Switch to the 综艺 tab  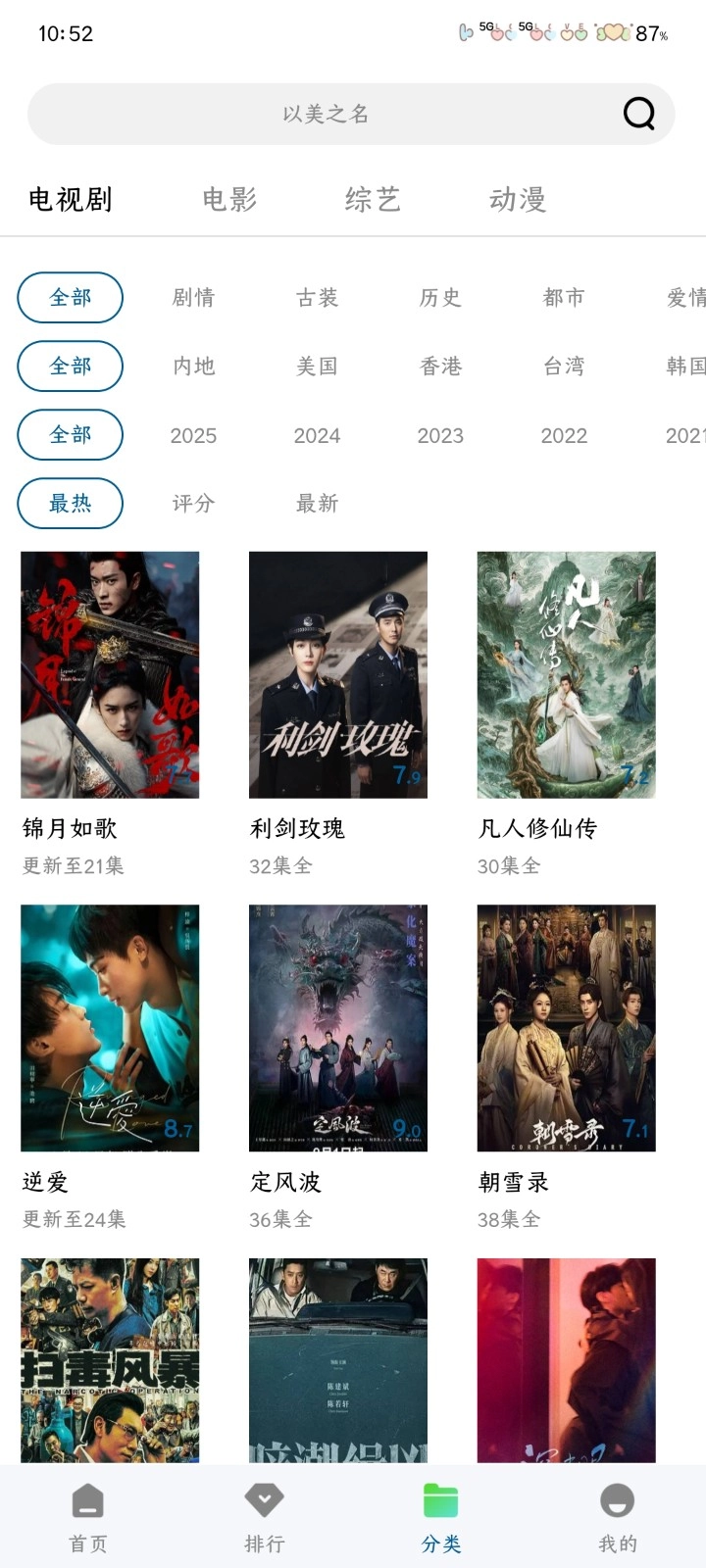(371, 199)
